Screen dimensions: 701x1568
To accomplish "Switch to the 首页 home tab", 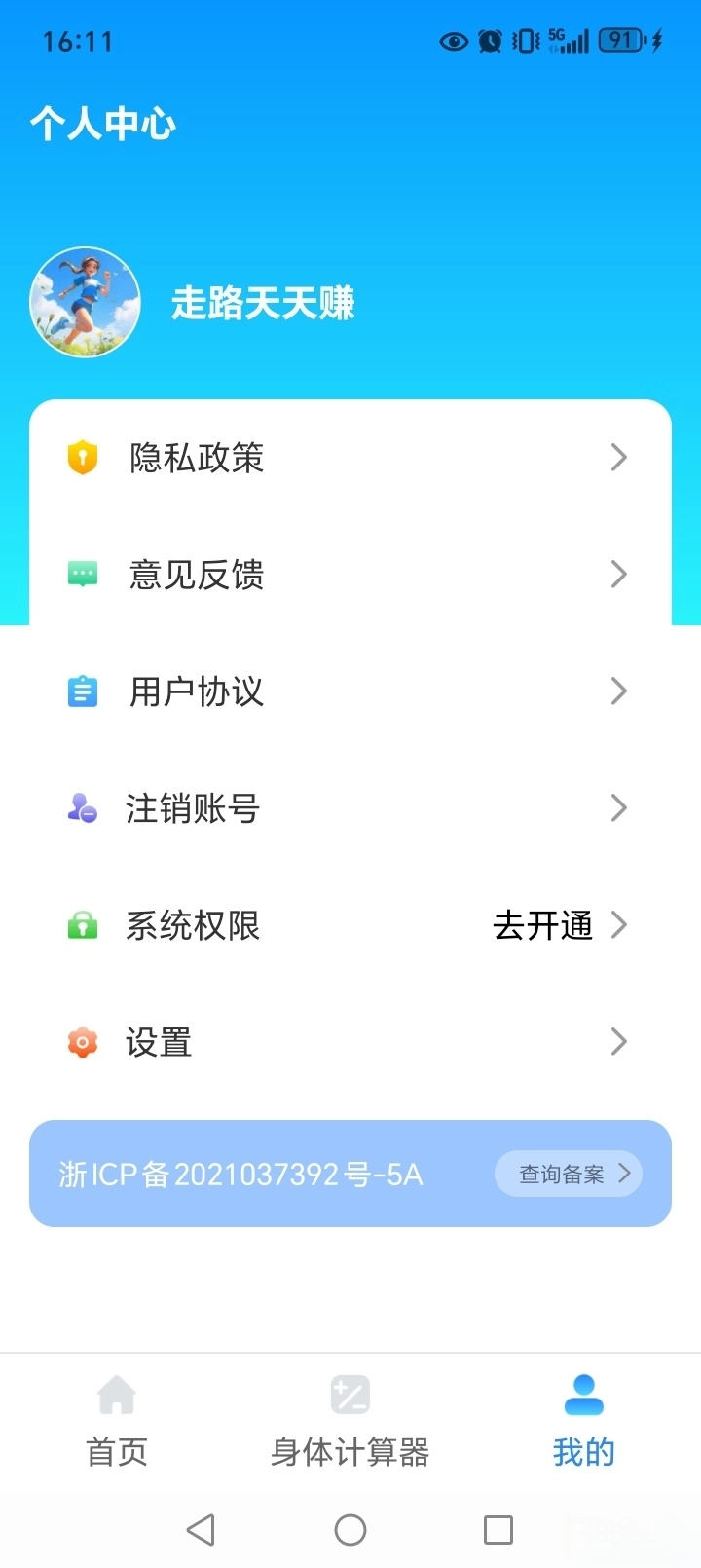I will (117, 1422).
